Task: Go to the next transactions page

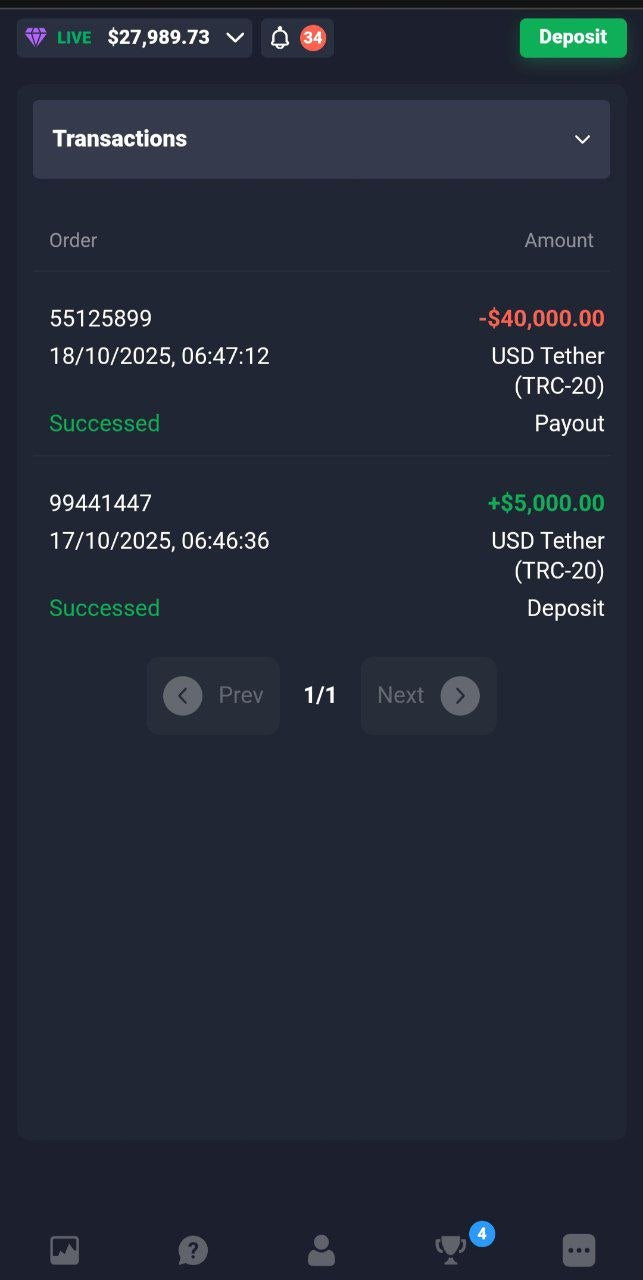Action: 428,696
